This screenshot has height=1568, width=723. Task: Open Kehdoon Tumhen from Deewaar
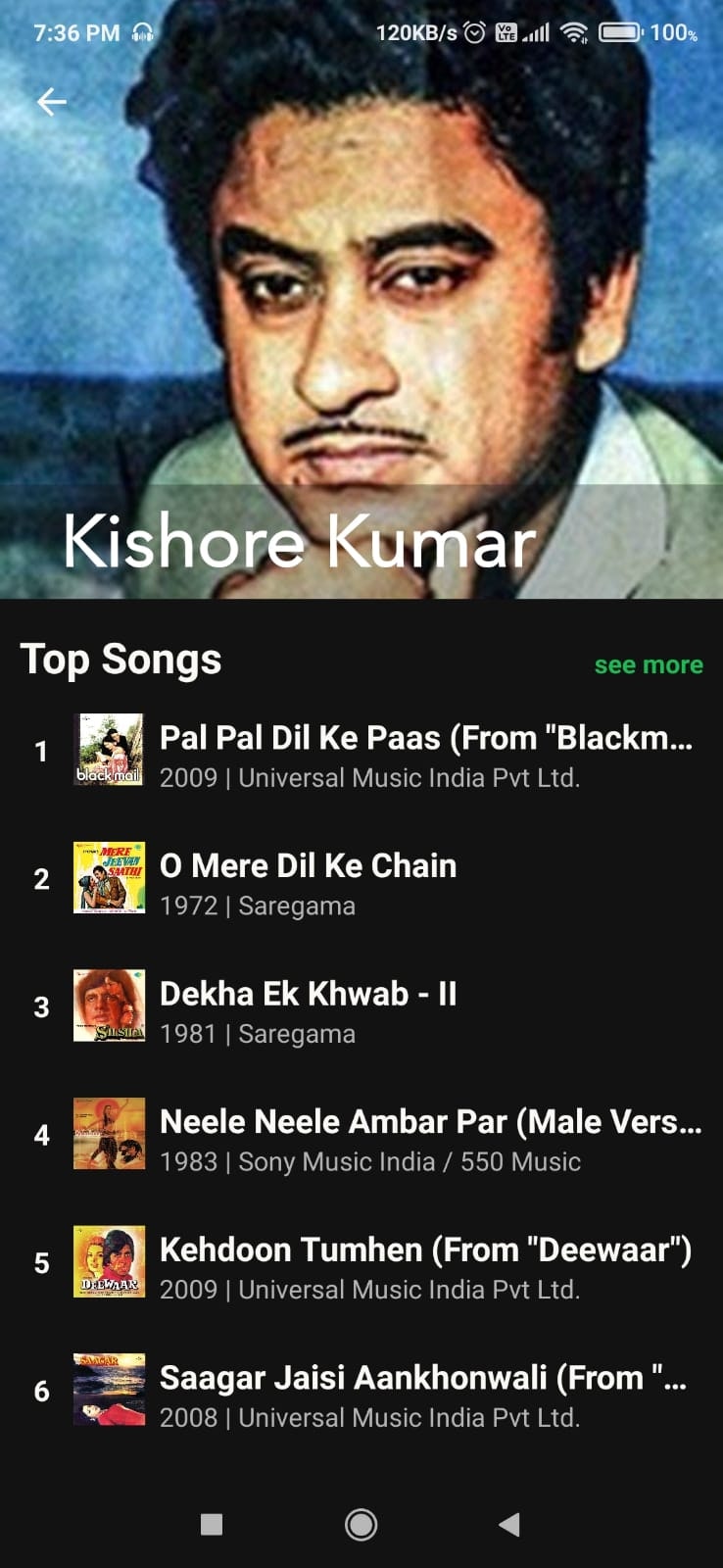pos(361,1262)
